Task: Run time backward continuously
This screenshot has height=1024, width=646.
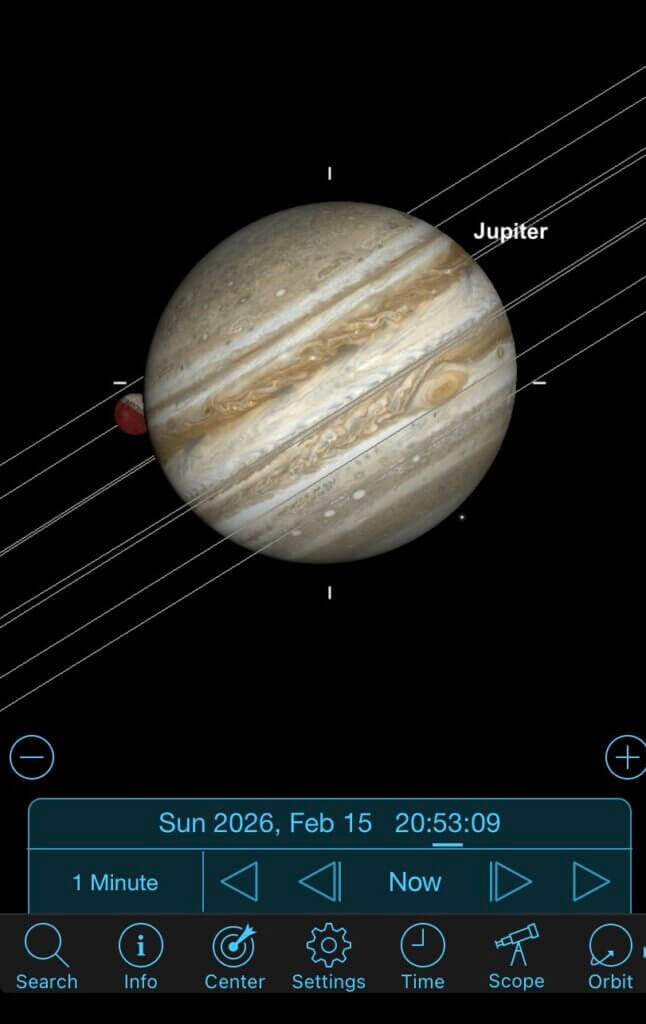Action: (x=239, y=882)
